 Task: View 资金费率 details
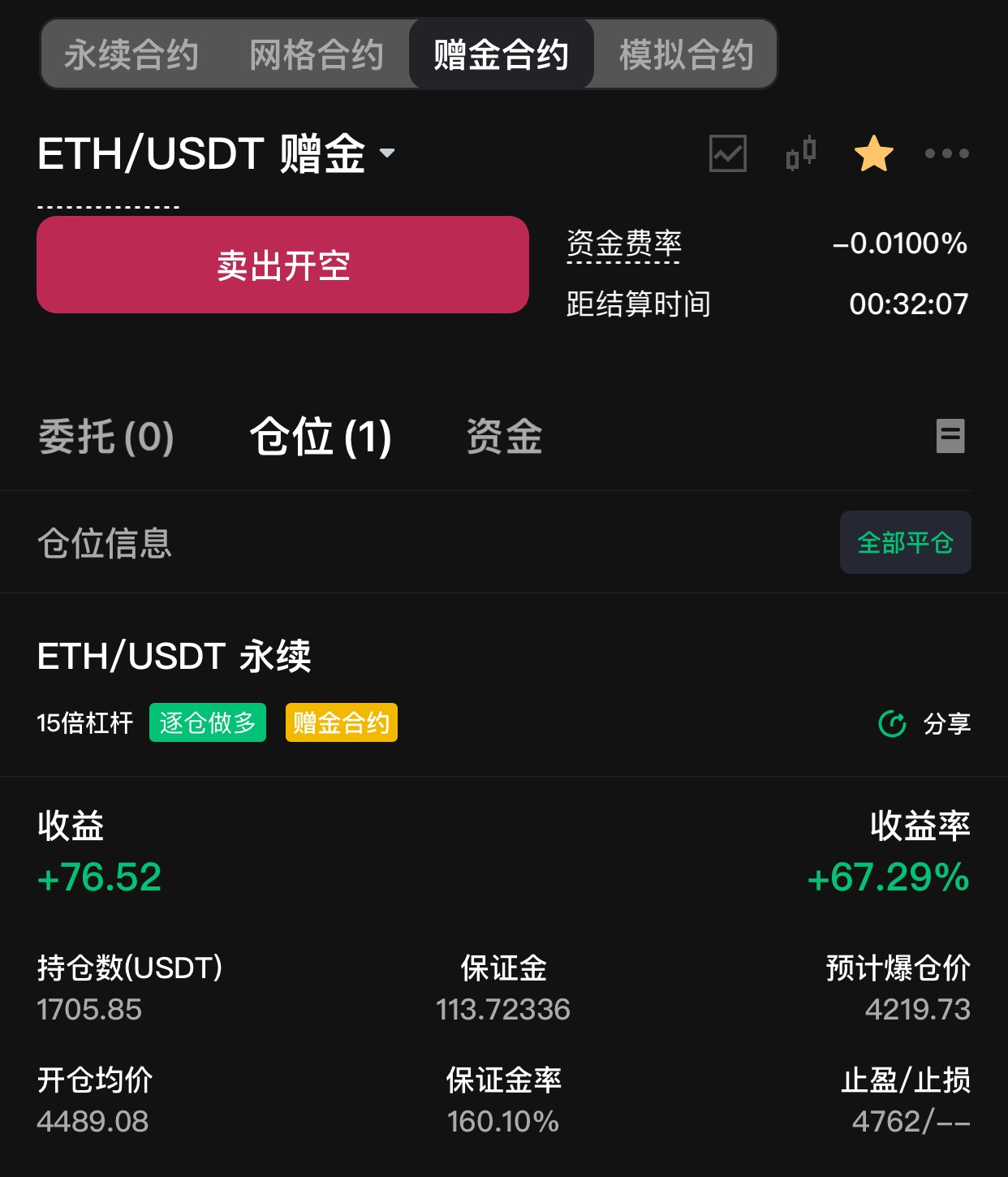pos(624,244)
